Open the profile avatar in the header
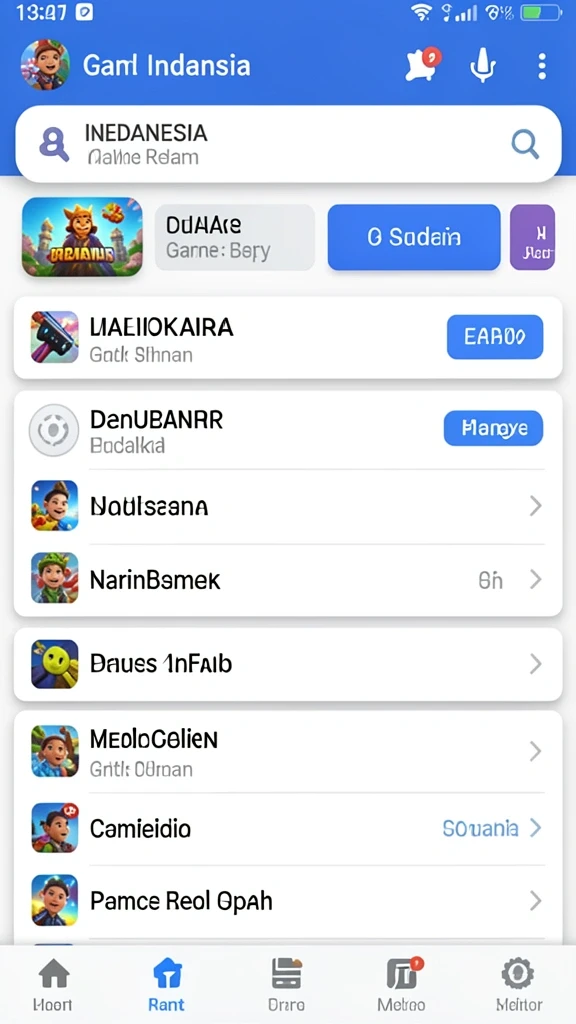 click(45, 65)
